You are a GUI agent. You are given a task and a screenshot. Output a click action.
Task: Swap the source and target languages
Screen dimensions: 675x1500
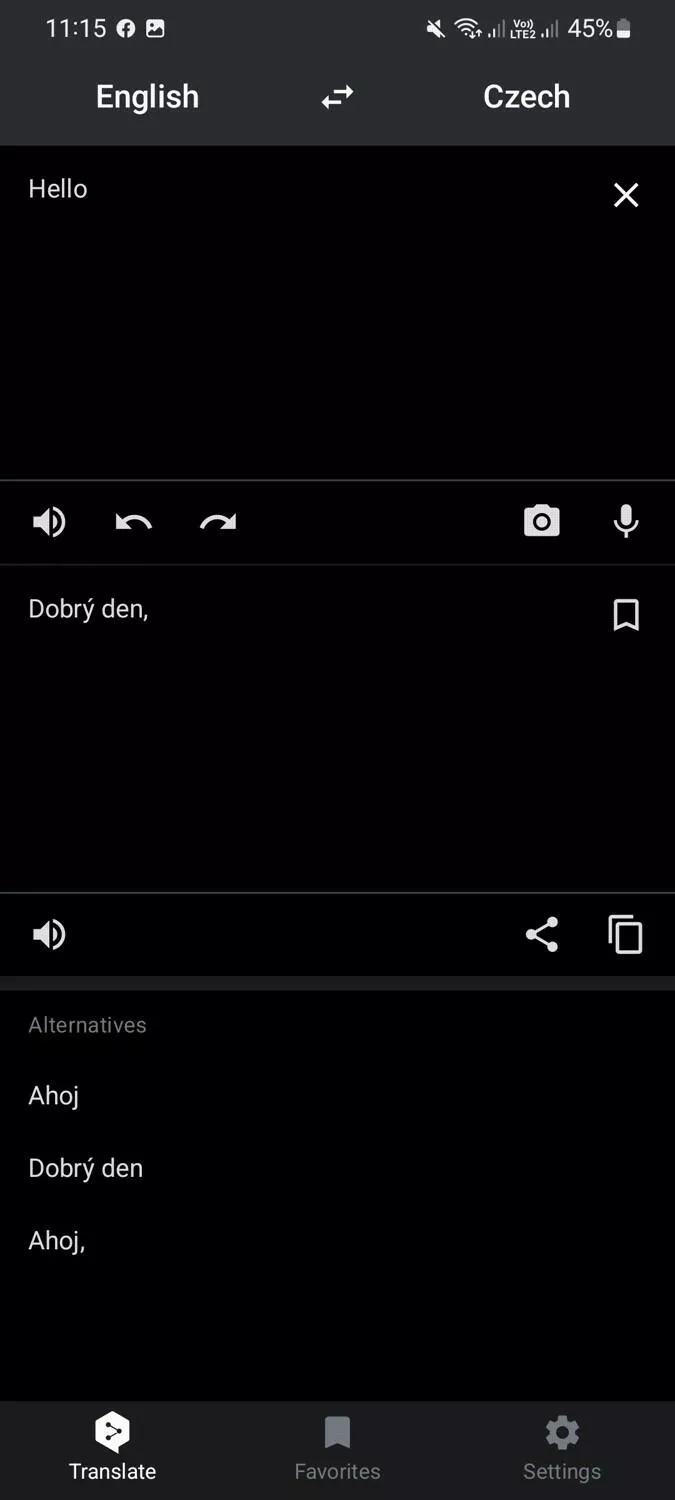click(337, 97)
